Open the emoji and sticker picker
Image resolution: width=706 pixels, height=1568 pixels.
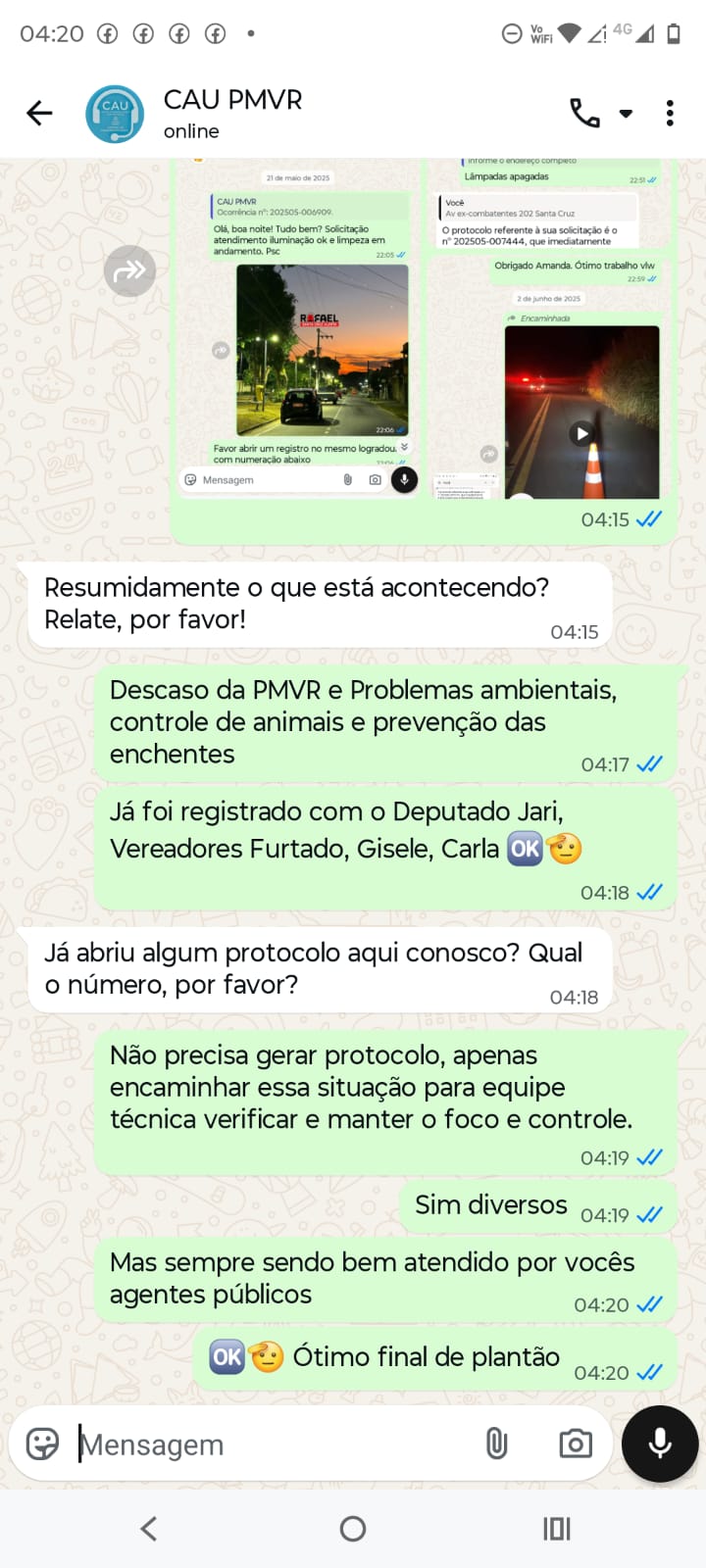click(42, 1444)
